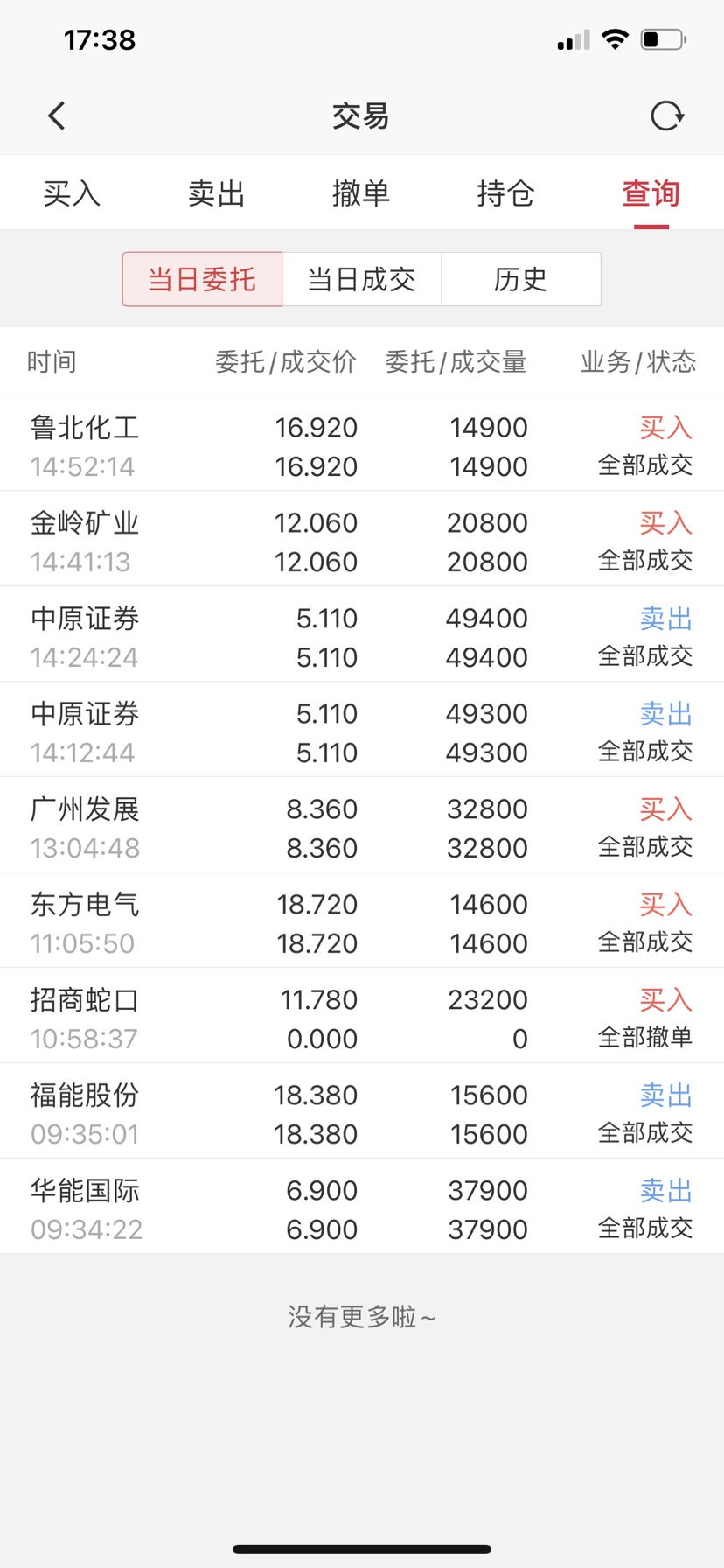Open the 持仓 tab
This screenshot has width=724, height=1568.
coord(505,193)
